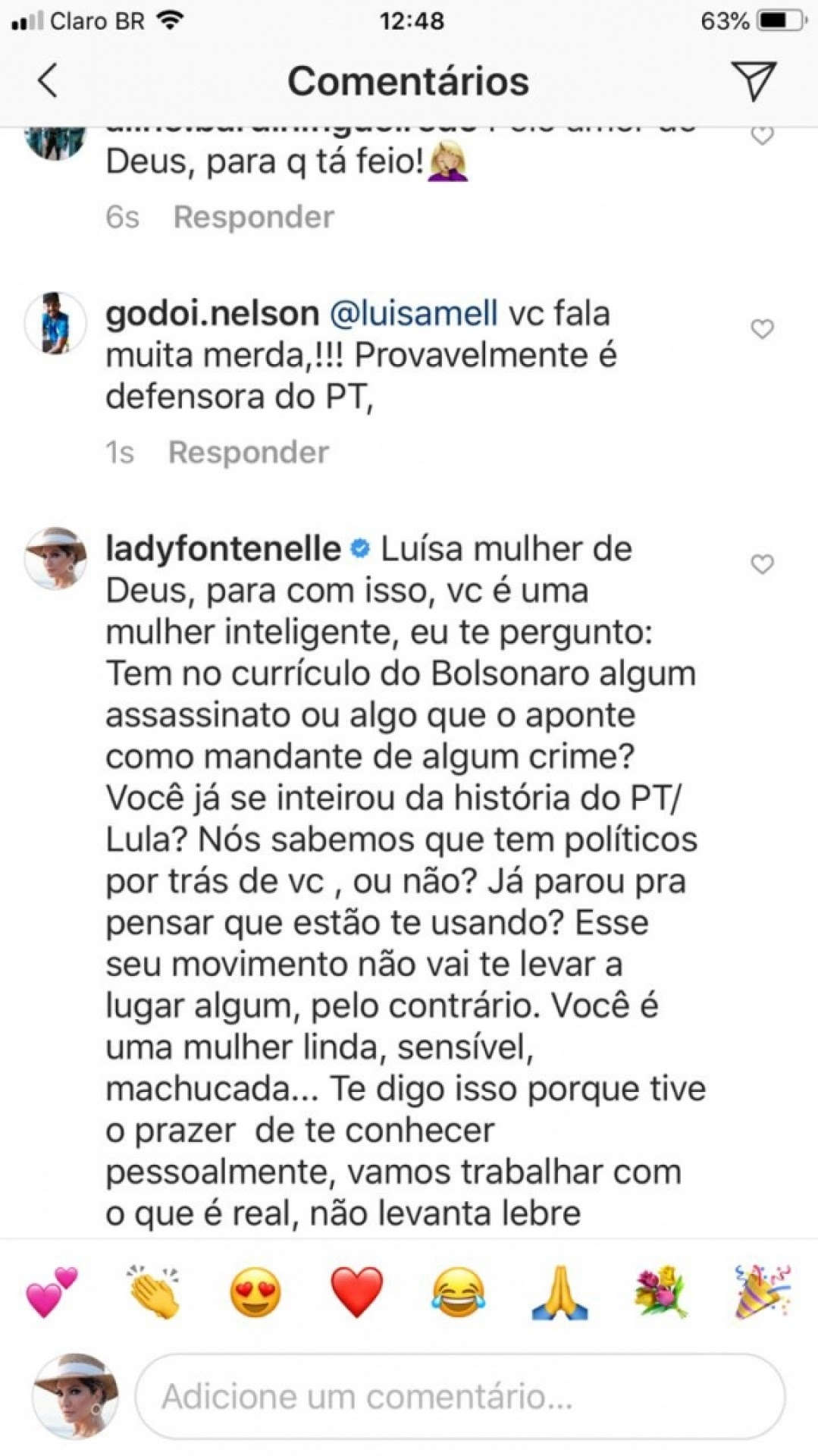This screenshot has height=1456, width=818.
Task: Reply to godoi.nelson's comment
Action: coord(248,453)
